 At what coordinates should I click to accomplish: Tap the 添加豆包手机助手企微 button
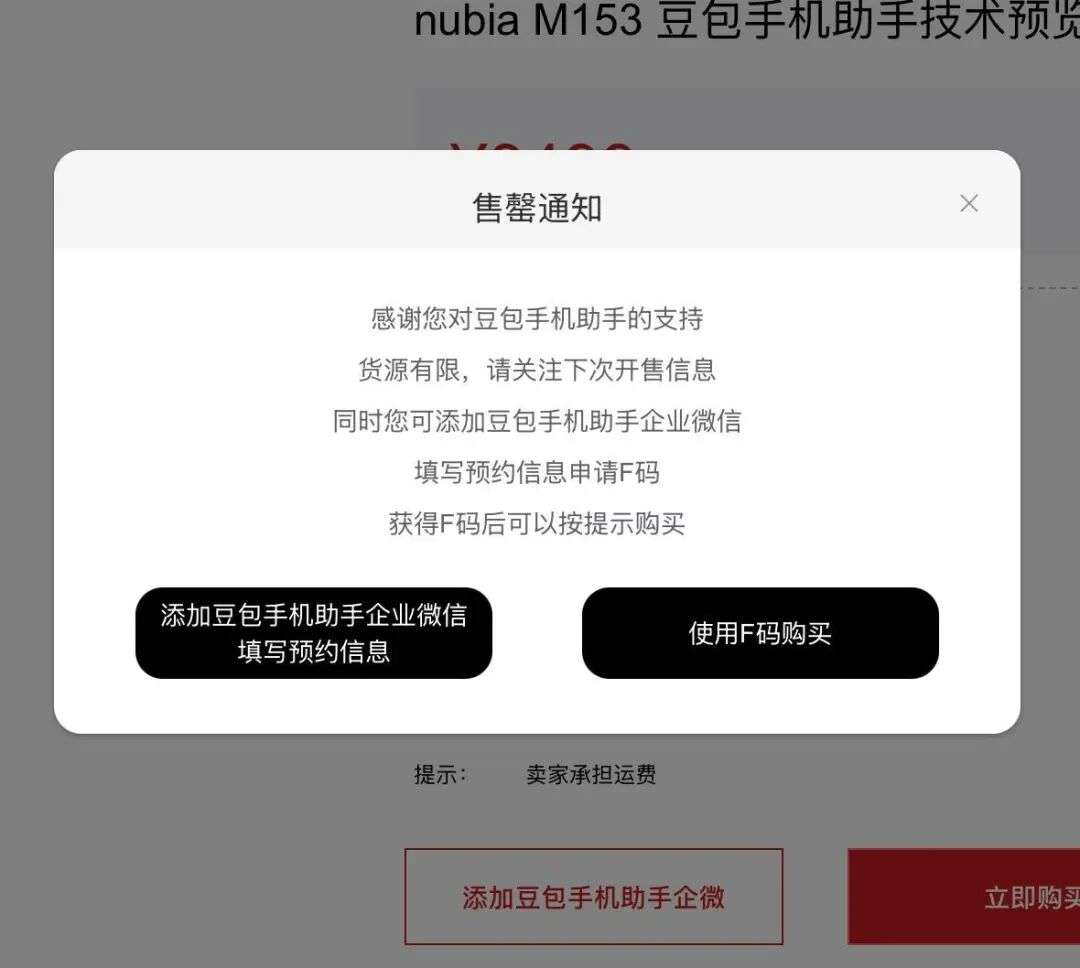[x=593, y=897]
